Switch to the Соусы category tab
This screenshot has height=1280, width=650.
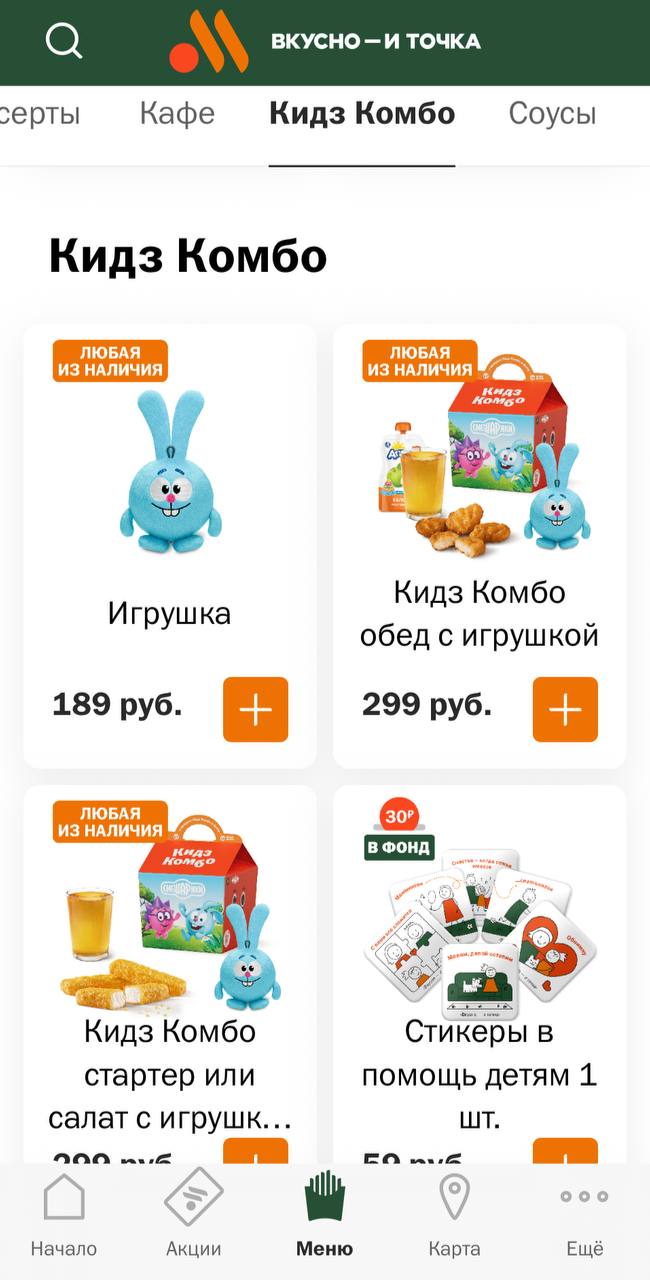(x=552, y=113)
